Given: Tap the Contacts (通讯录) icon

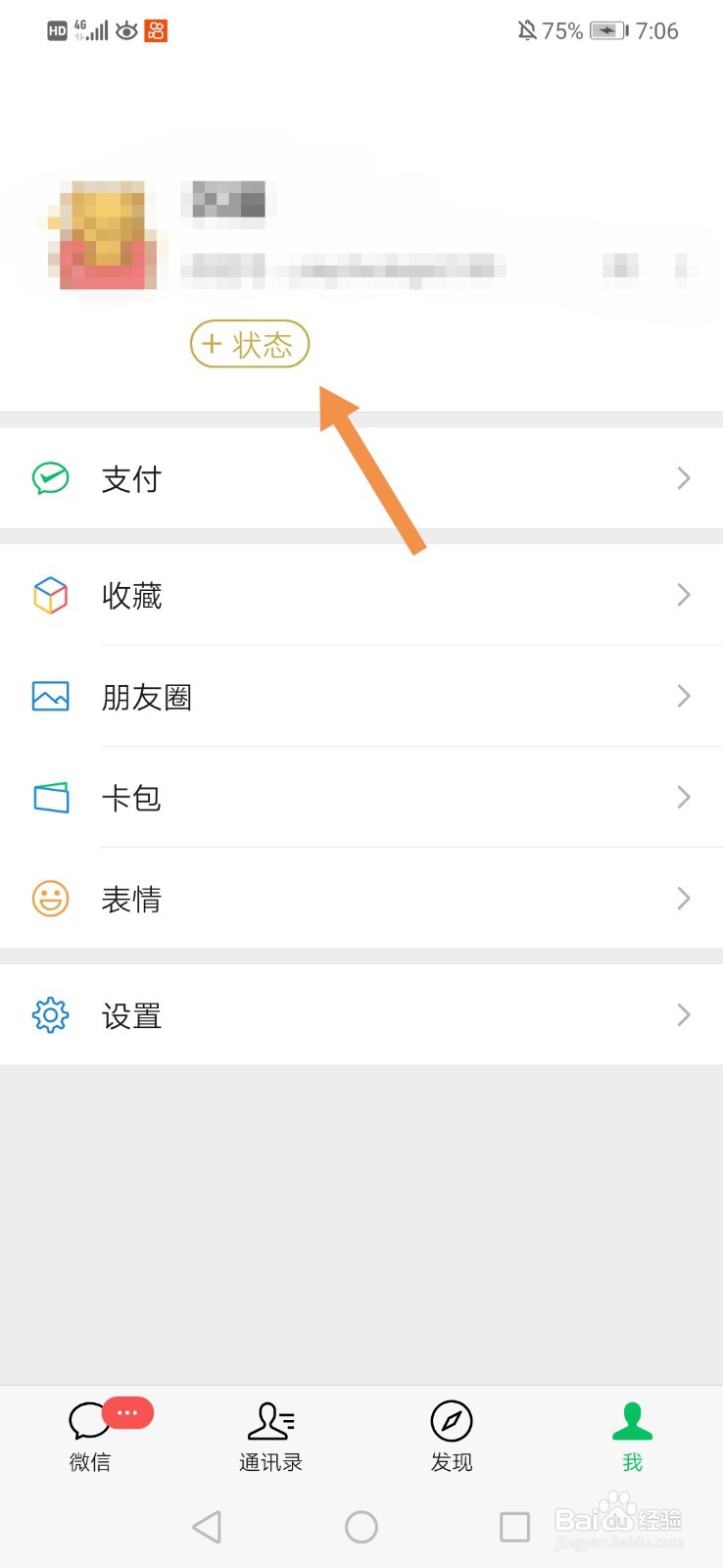Looking at the screenshot, I should (x=271, y=1421).
